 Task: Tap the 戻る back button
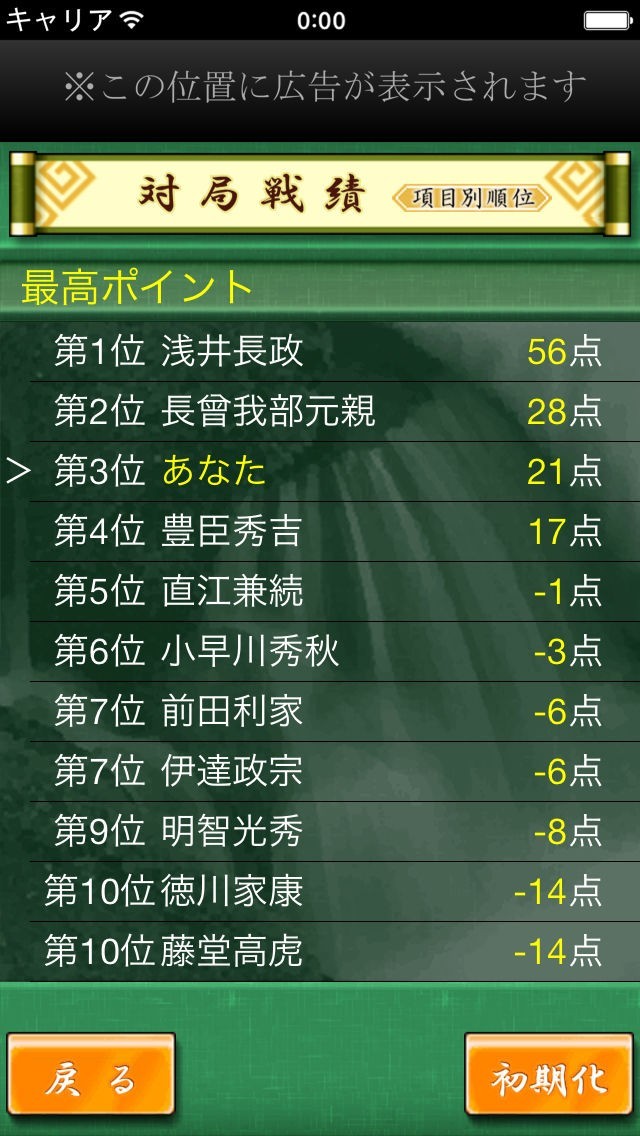[91, 1074]
